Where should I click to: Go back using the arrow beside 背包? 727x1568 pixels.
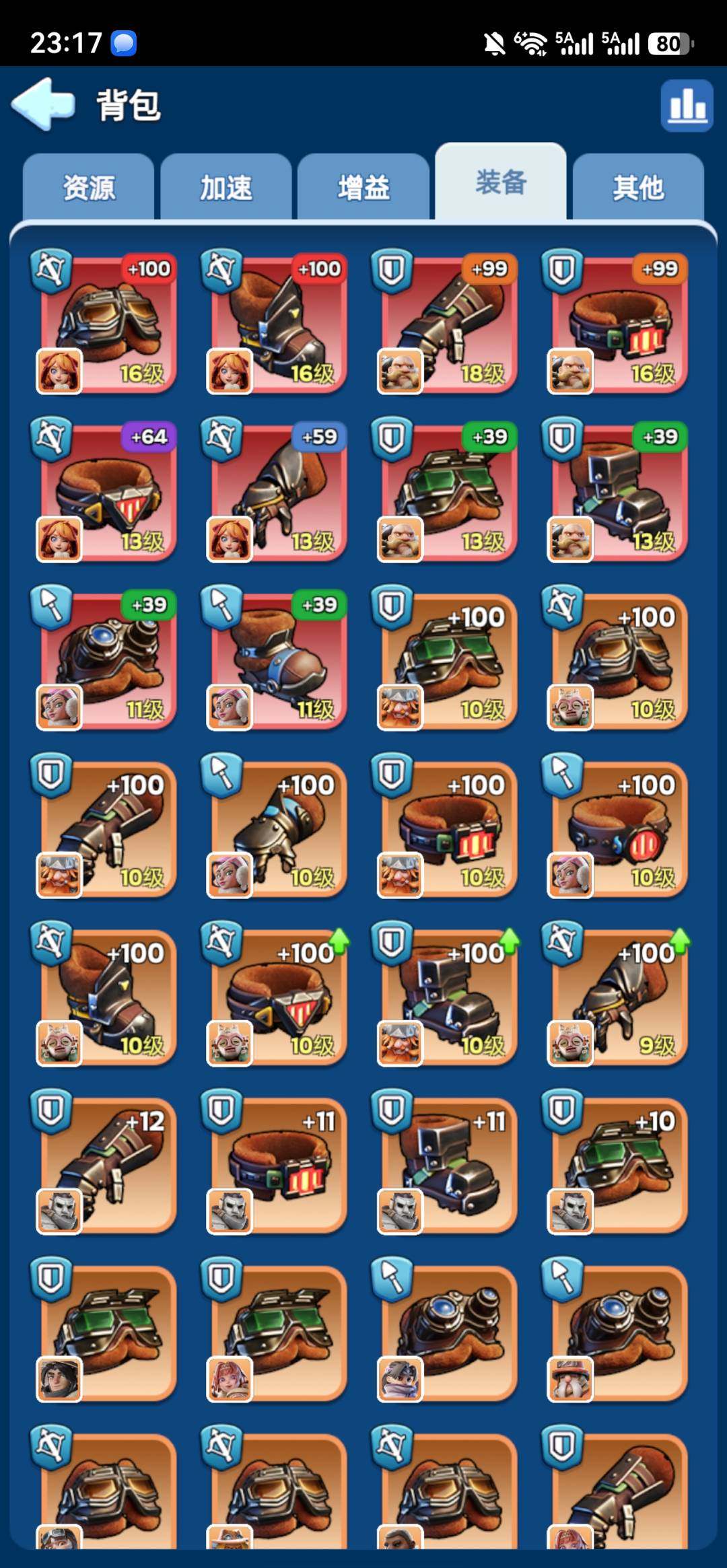tap(43, 104)
